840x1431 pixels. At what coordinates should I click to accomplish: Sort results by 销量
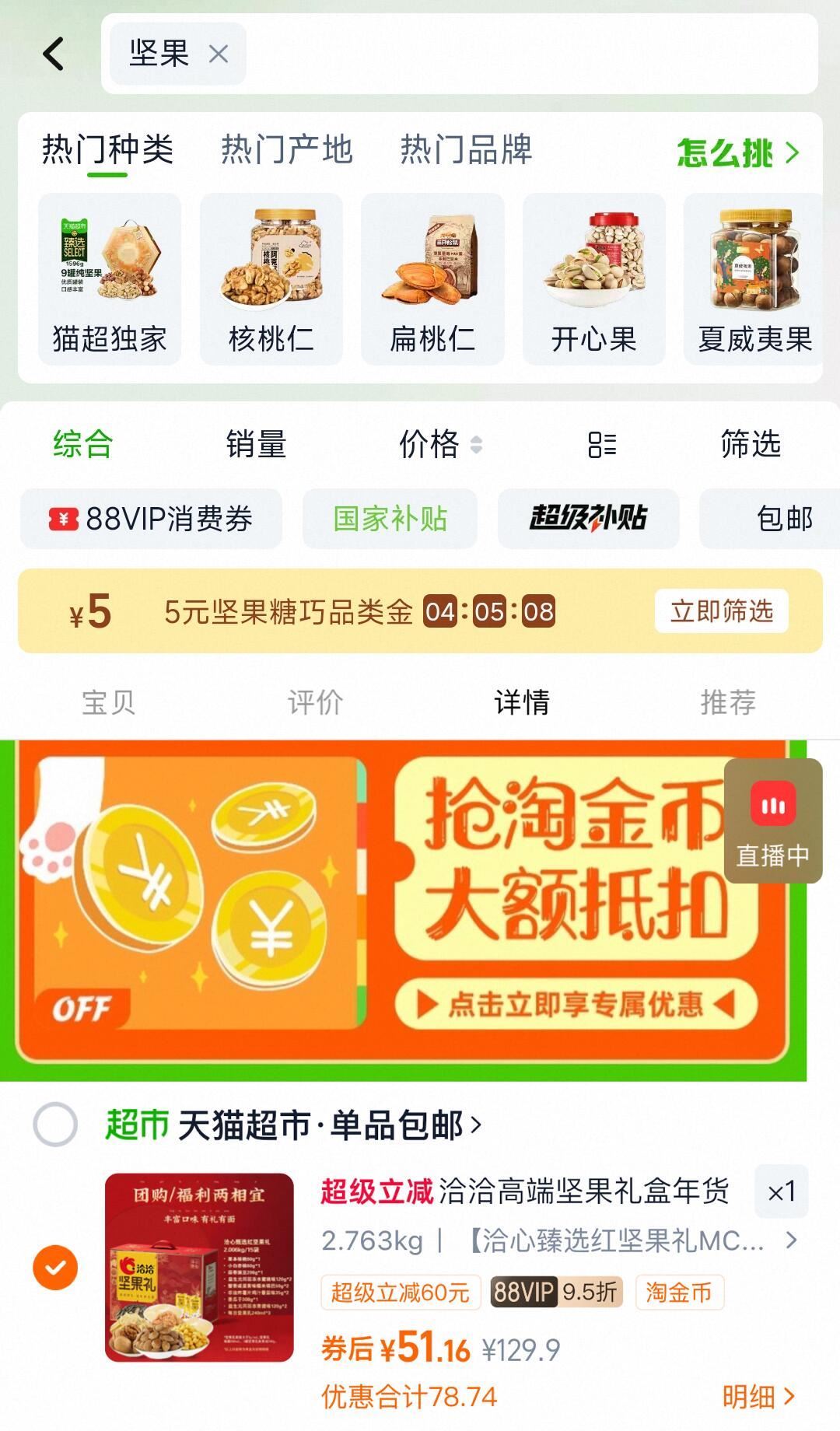(256, 445)
